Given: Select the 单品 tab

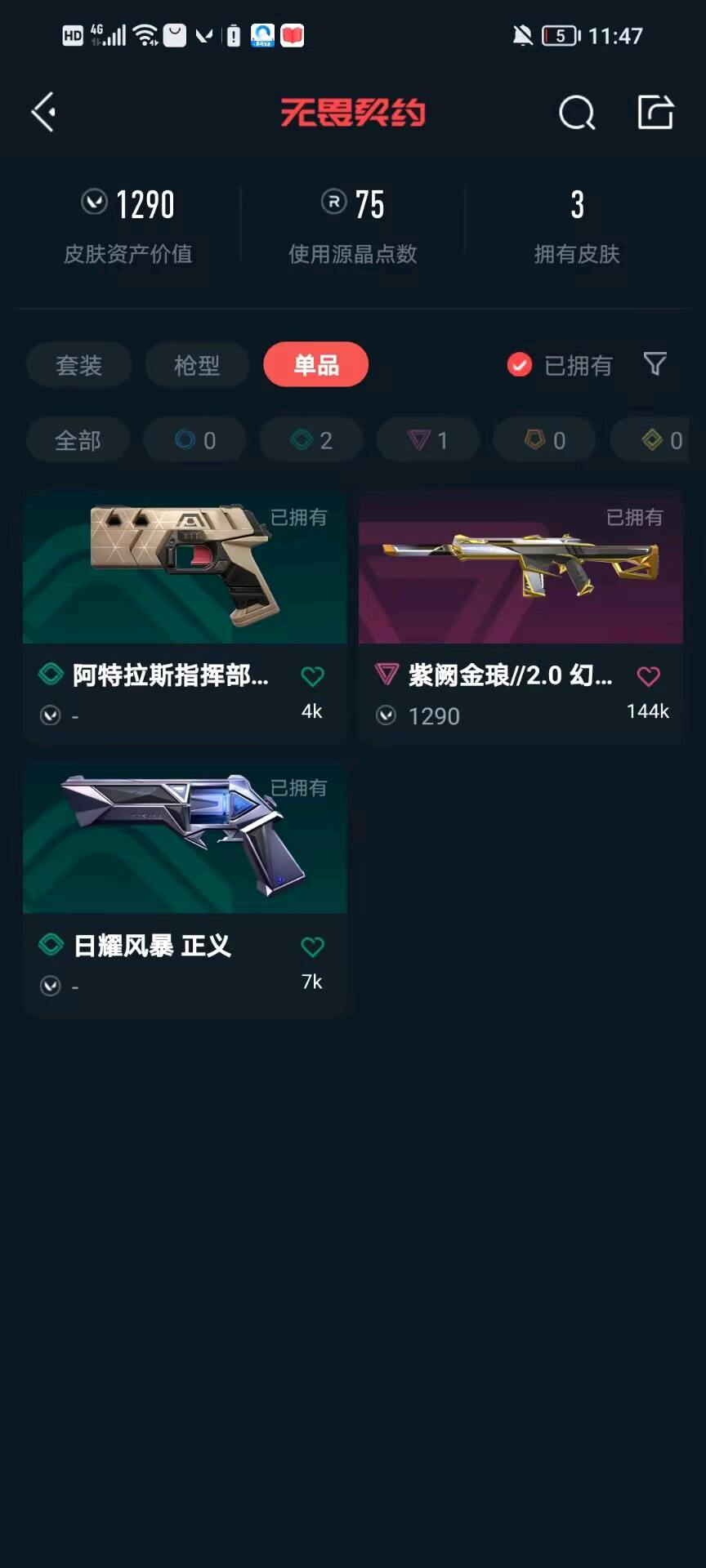Looking at the screenshot, I should tap(316, 365).
